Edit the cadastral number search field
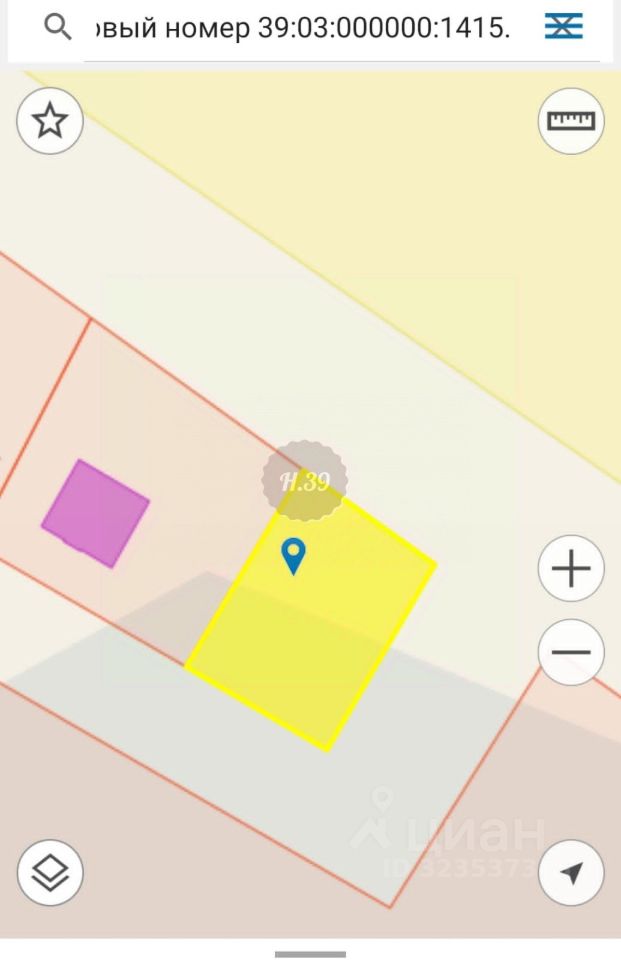The height and width of the screenshot is (960, 621). [x=300, y=29]
